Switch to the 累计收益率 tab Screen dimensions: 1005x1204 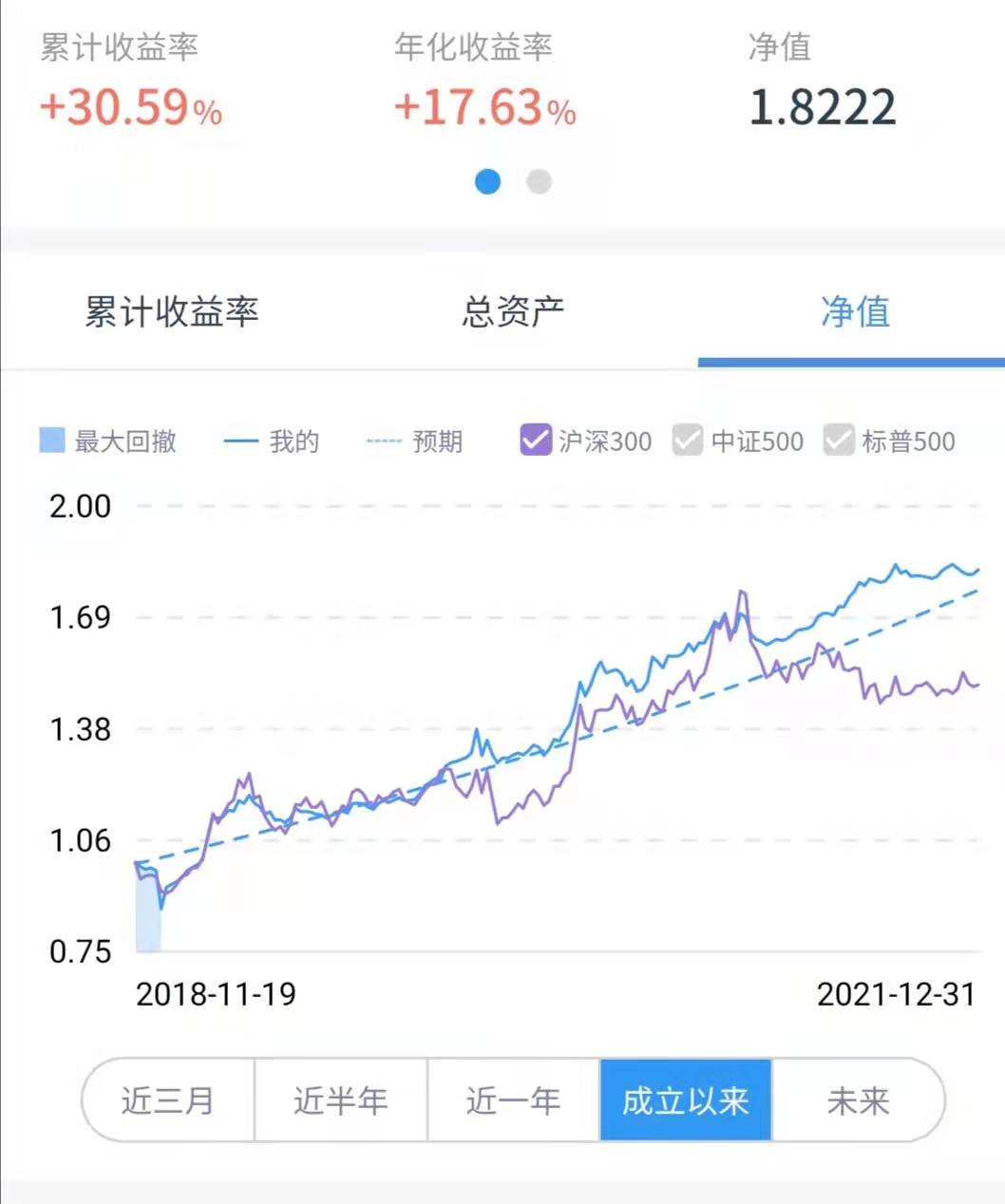point(172,312)
